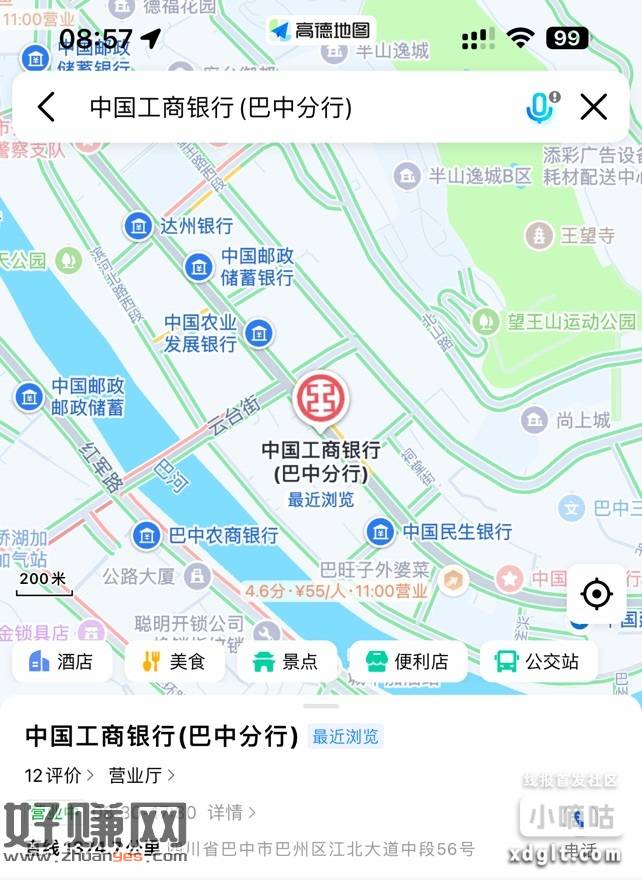This screenshot has height=880, width=642.
Task: Find nearby 公交站
Action: pos(537,661)
